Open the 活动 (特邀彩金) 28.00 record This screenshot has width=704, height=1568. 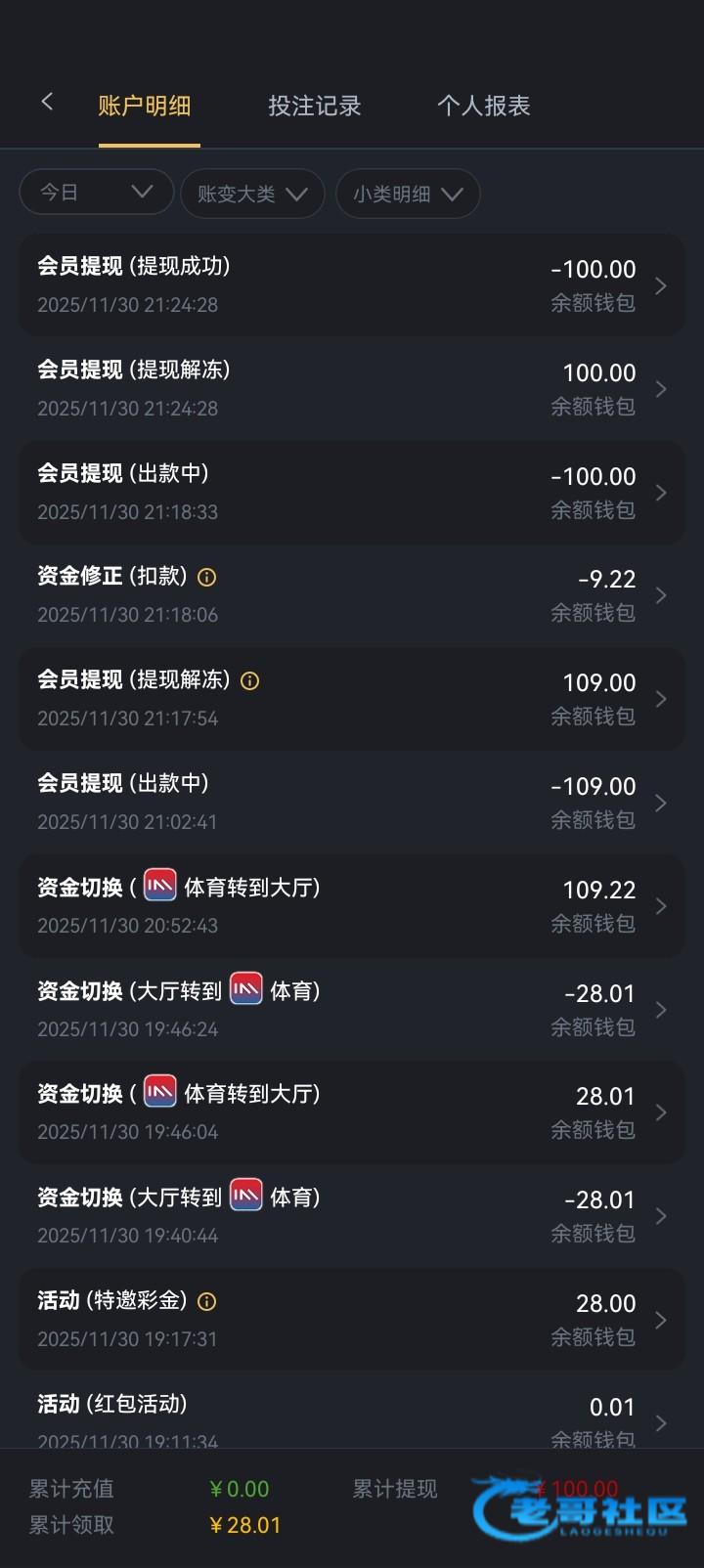pyautogui.click(x=351, y=1320)
